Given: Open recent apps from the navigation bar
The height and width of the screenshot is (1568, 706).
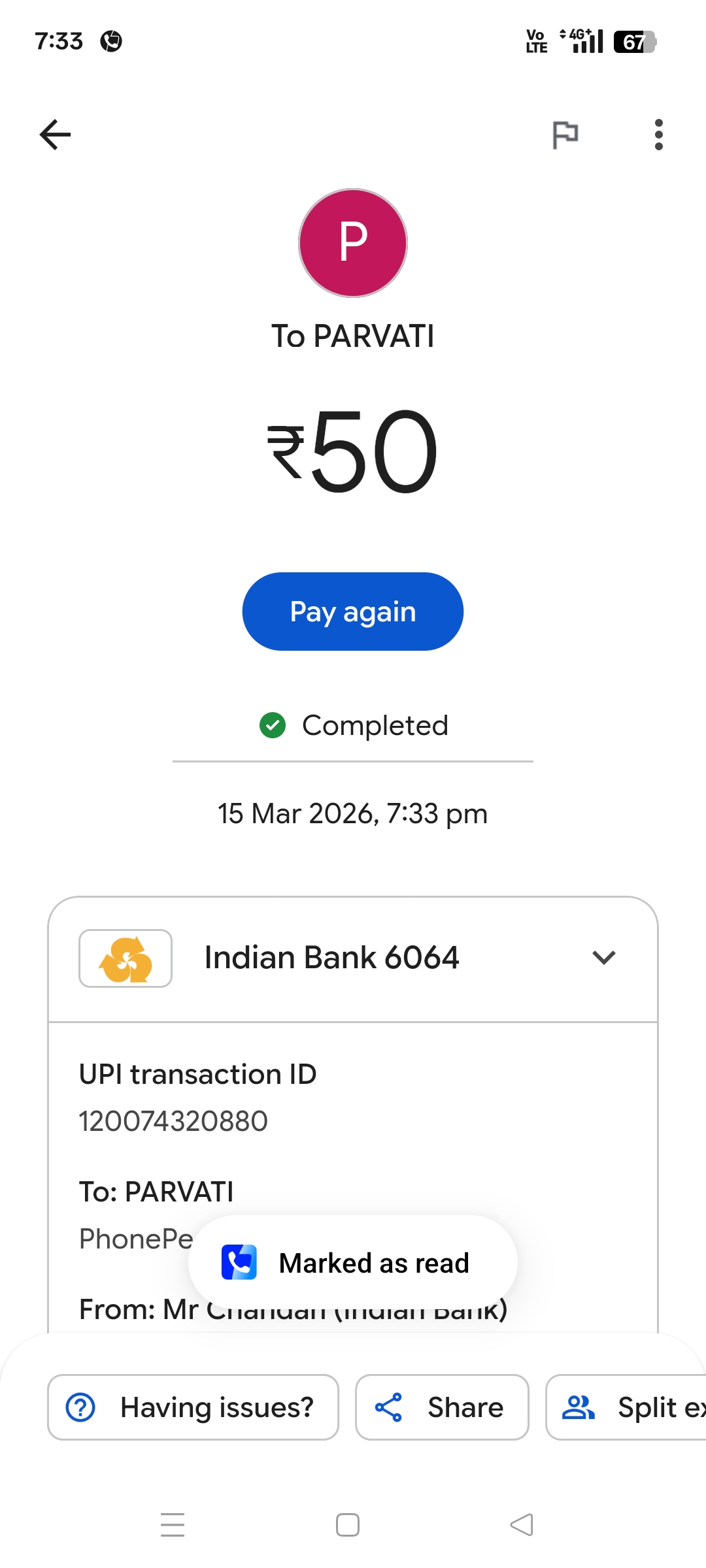Looking at the screenshot, I should coord(173,1525).
